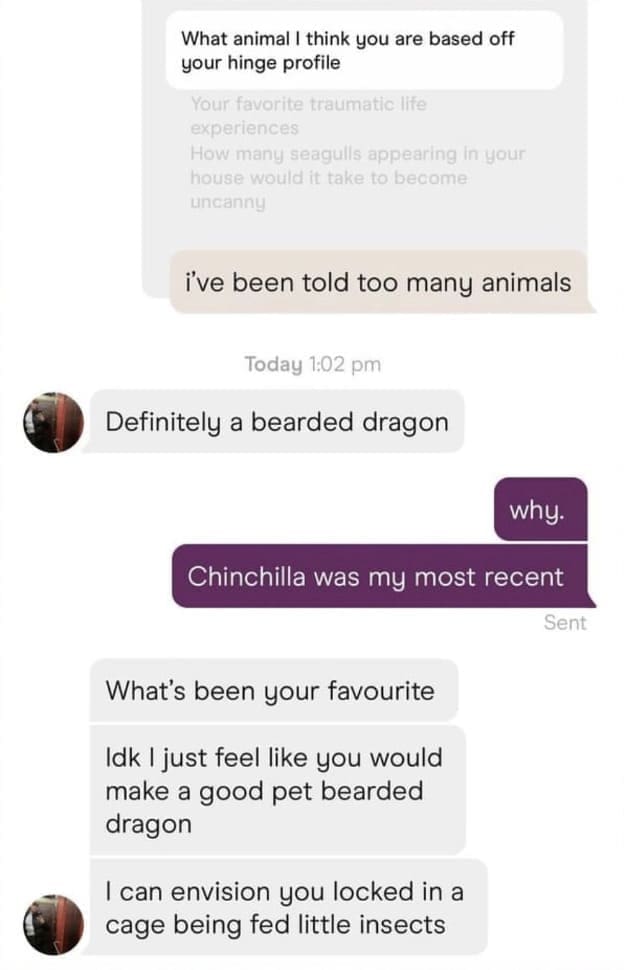Open the 'What animal I think you are' prompt card
Viewport: 624px width, 970px height.
[x=364, y=51]
